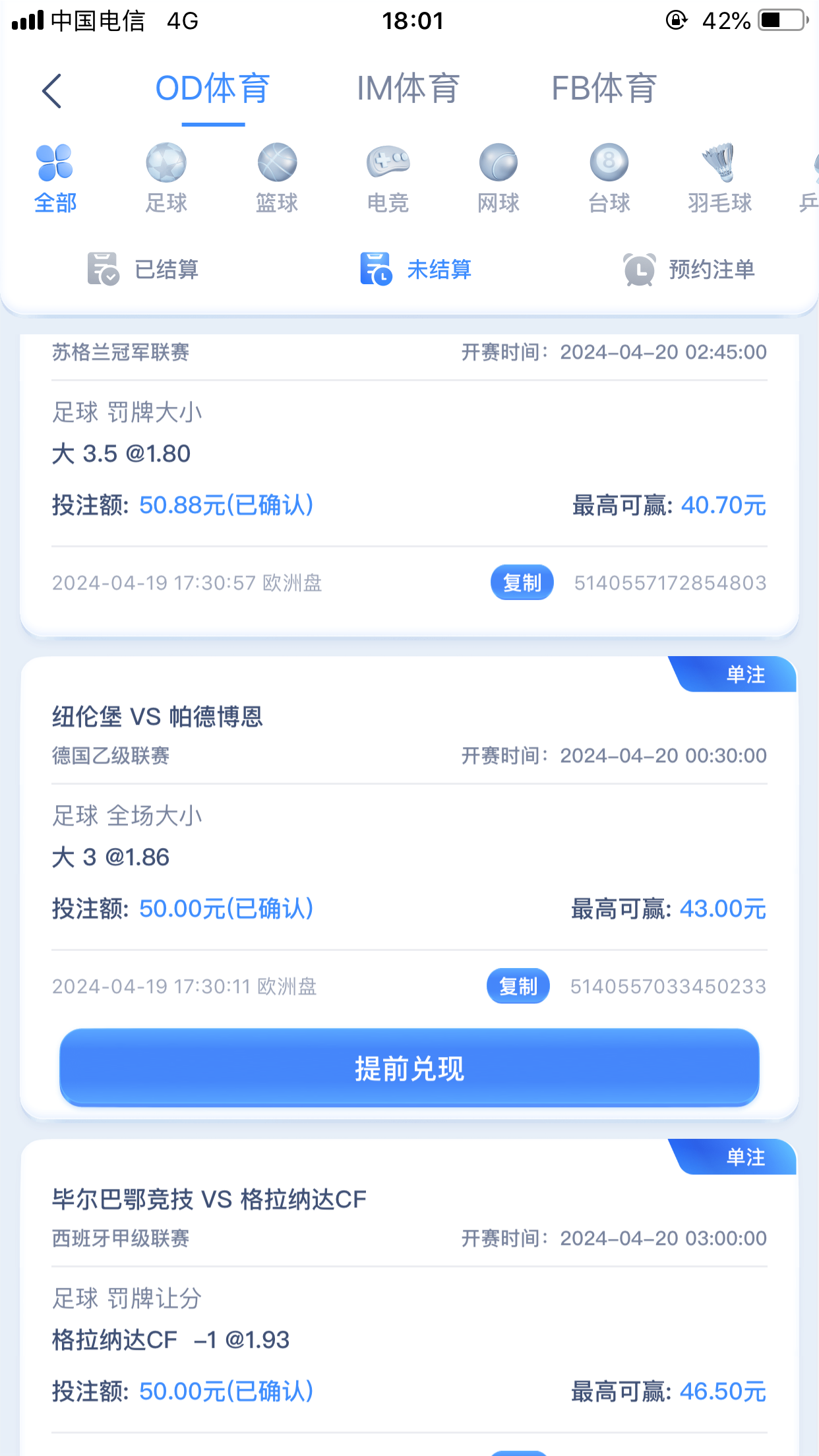Switch to the IM体育 tab
819x1456 pixels.
pos(408,88)
